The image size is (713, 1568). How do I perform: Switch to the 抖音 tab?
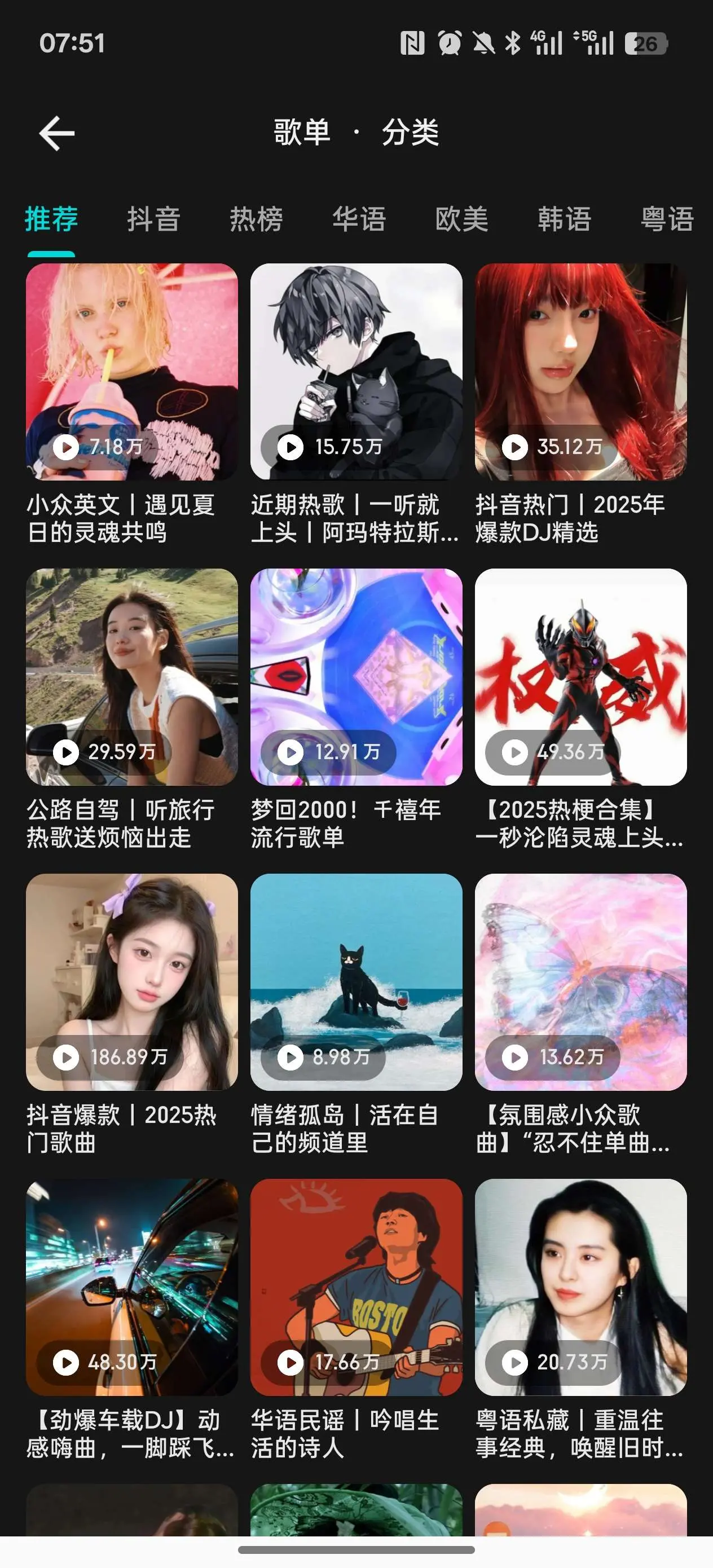tap(153, 219)
